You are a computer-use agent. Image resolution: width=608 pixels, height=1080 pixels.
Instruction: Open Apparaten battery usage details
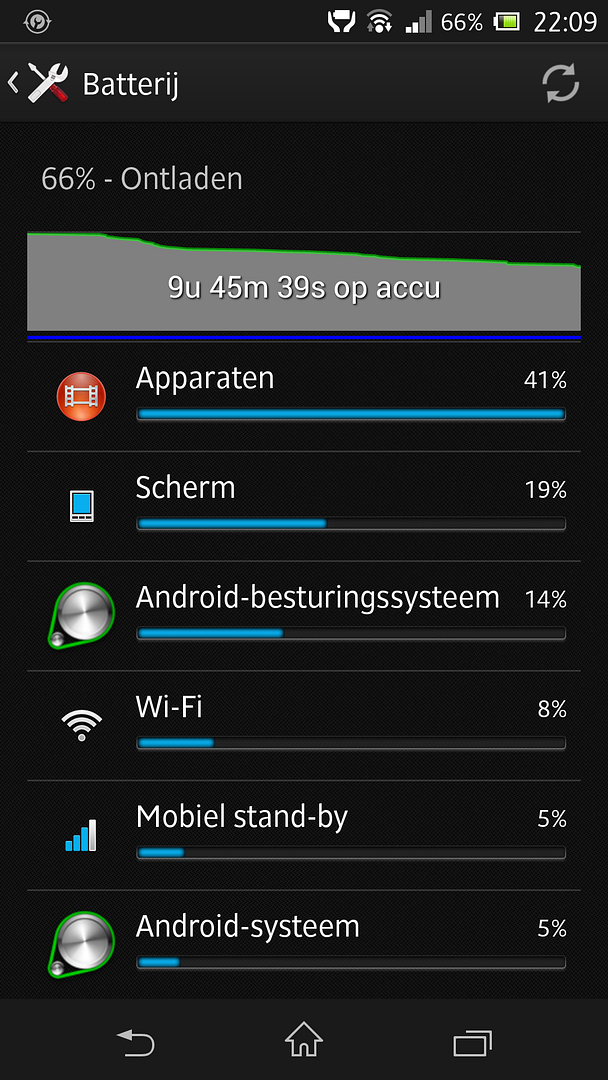click(x=304, y=397)
